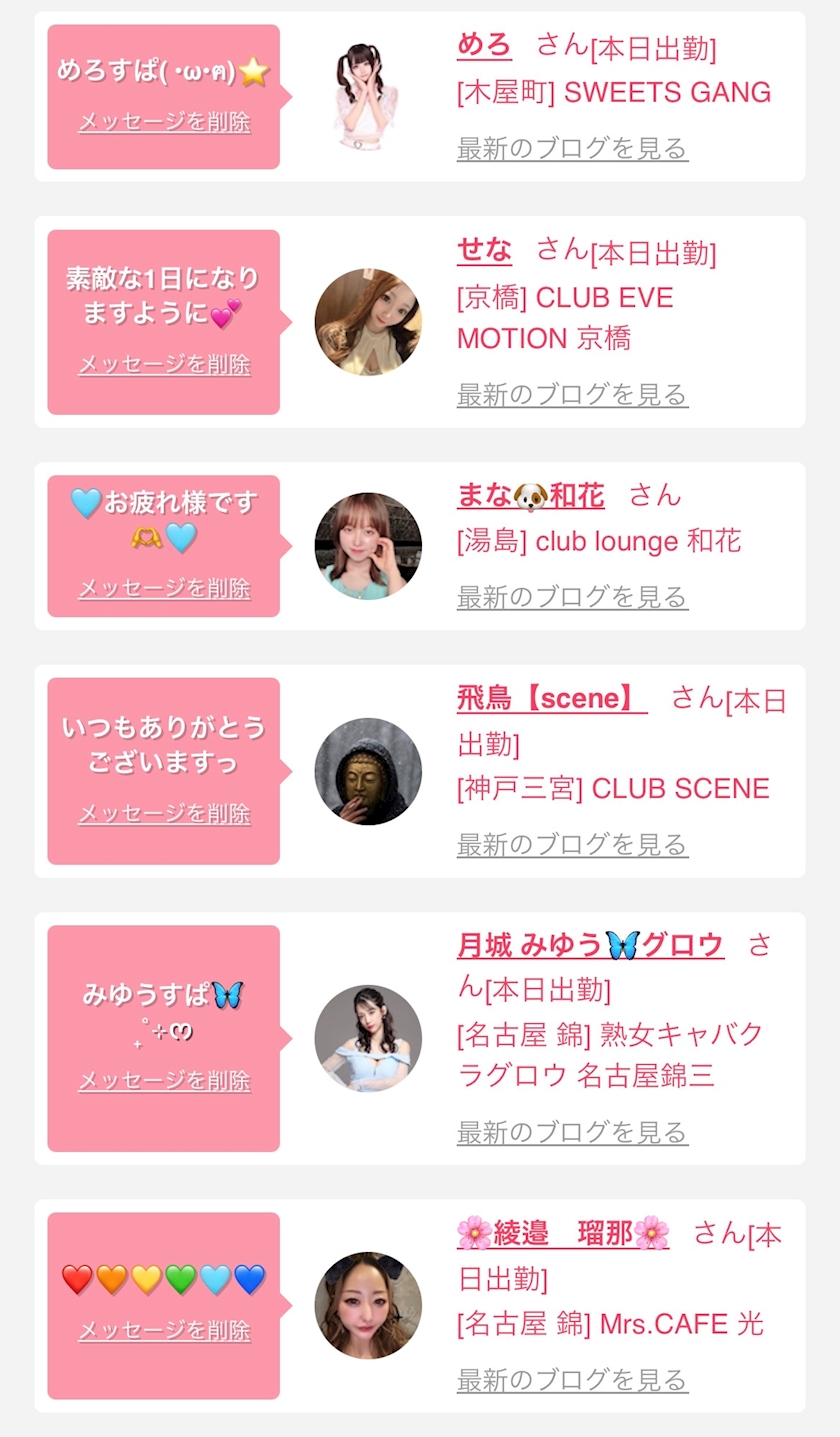Image resolution: width=840 pixels, height=1437 pixels.
Task: Delete the めろすぱ message
Action: [164, 122]
